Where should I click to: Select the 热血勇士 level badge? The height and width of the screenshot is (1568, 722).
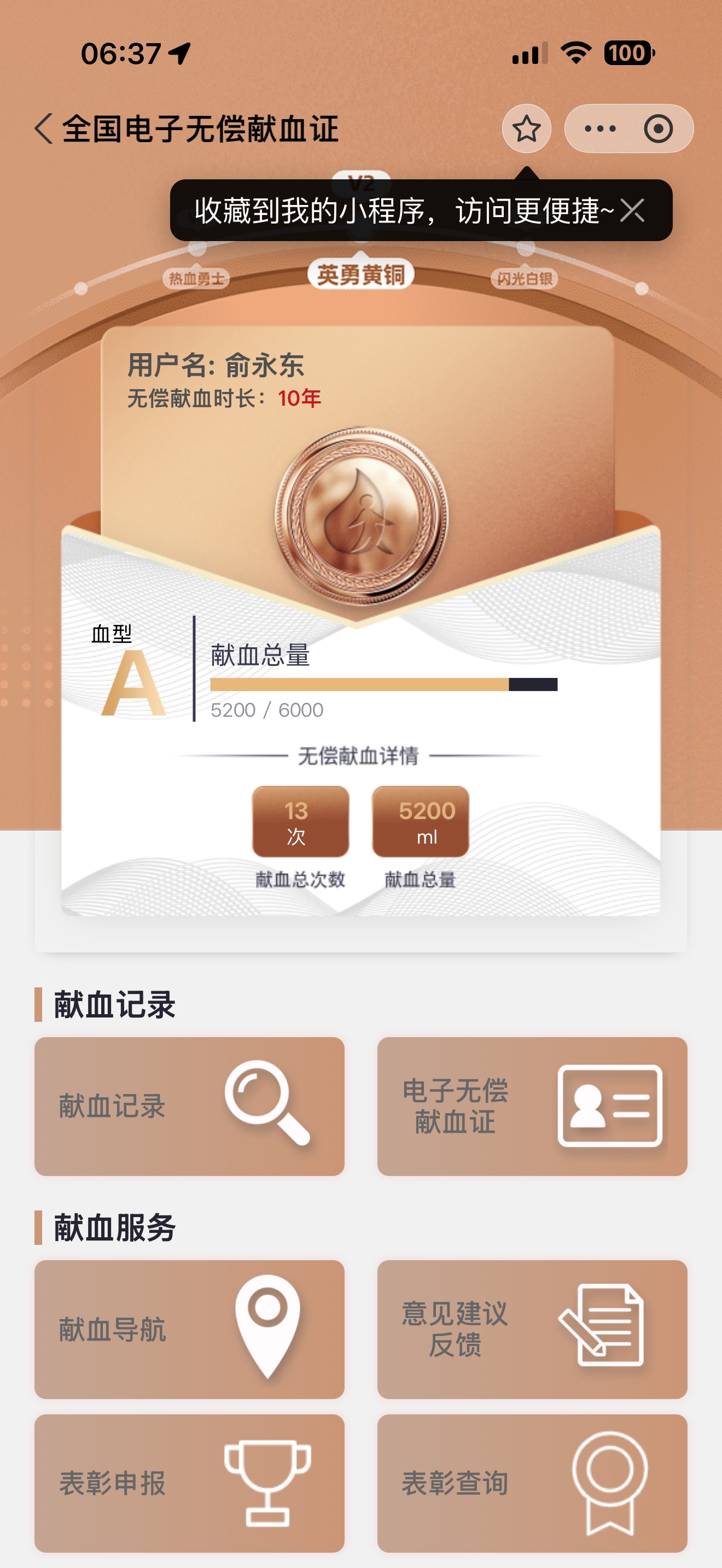[196, 279]
